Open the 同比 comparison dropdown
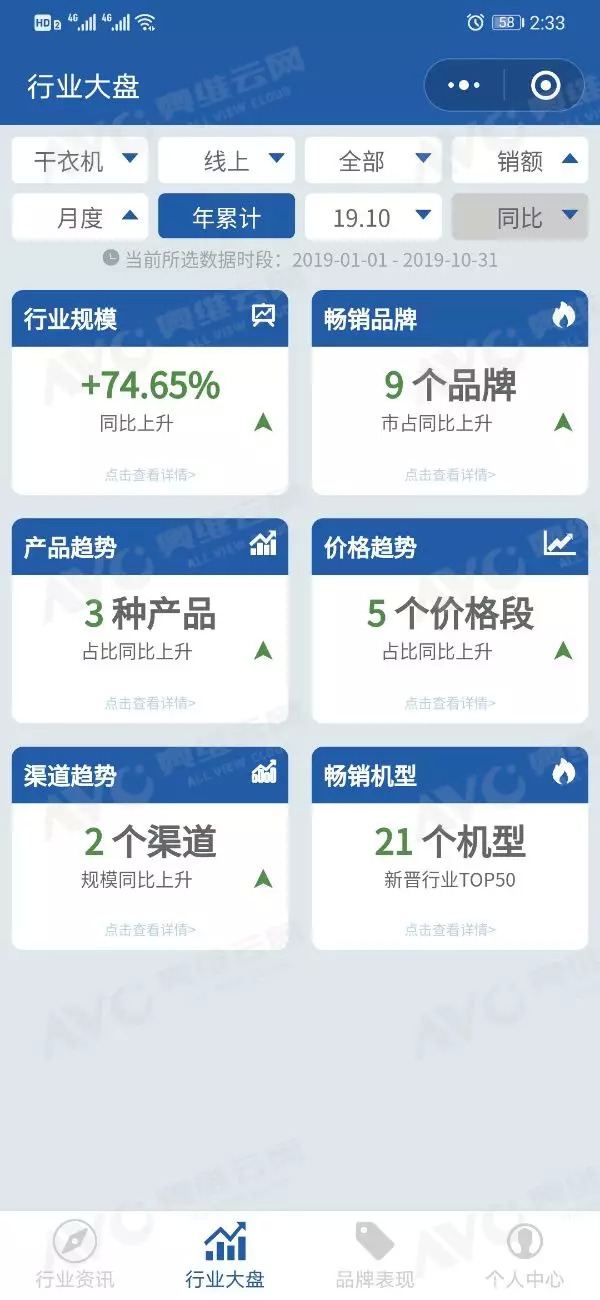 (x=519, y=217)
